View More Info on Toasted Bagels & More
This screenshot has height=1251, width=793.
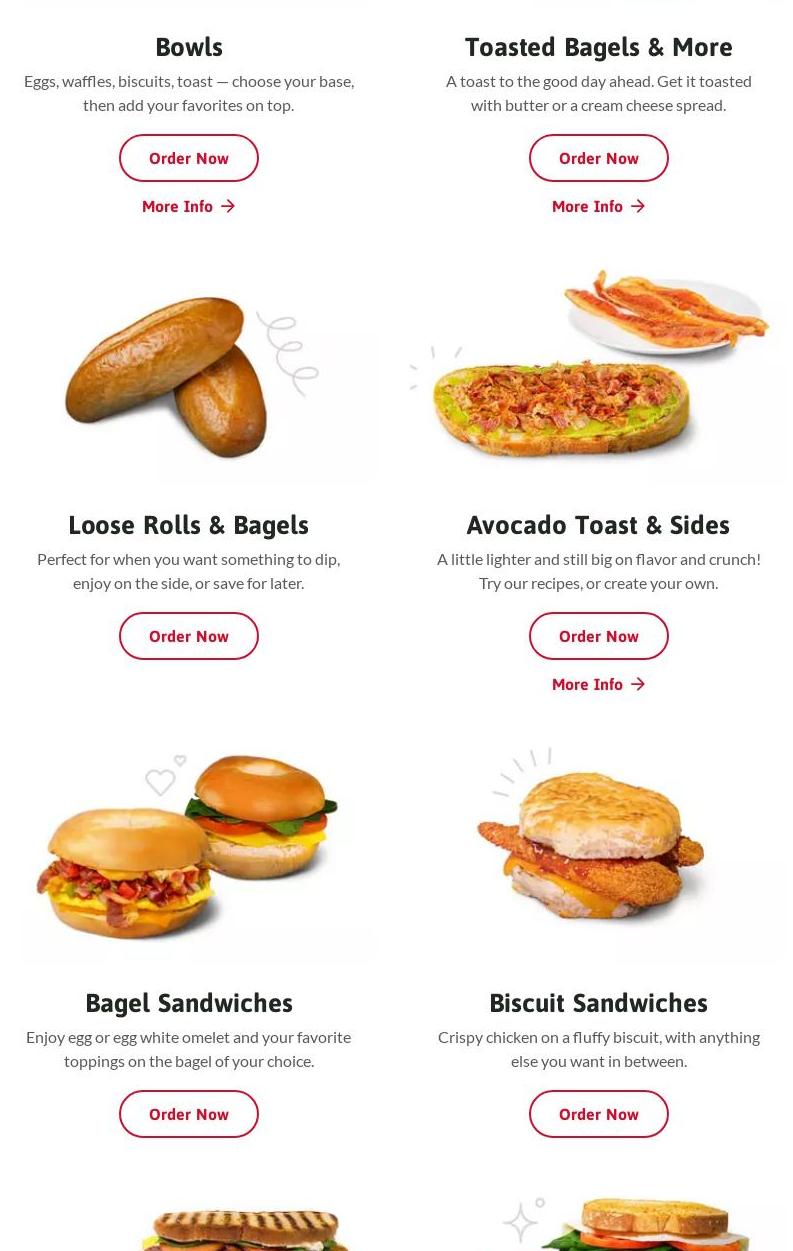tap(598, 206)
